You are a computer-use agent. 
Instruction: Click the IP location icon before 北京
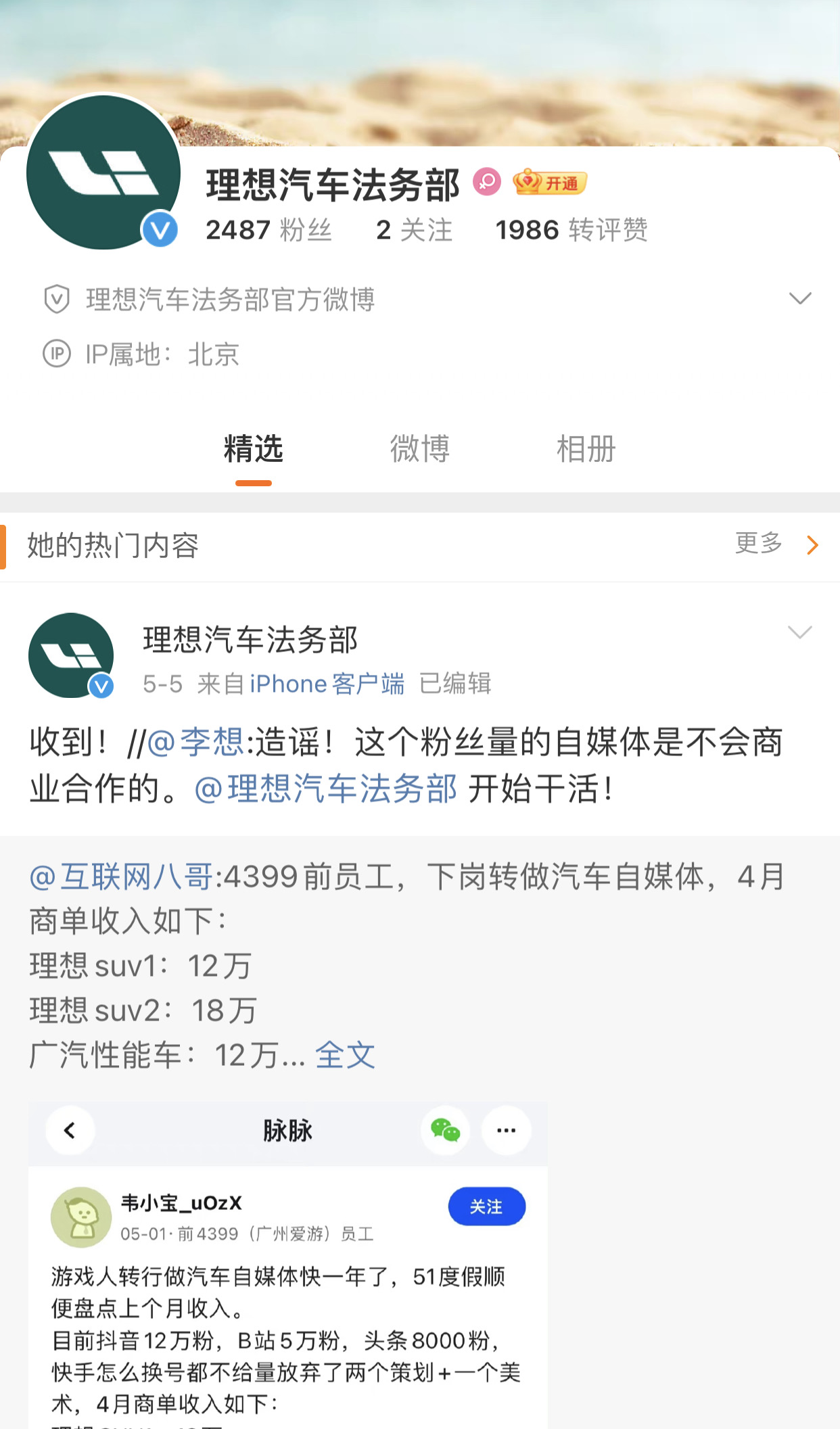pos(57,354)
